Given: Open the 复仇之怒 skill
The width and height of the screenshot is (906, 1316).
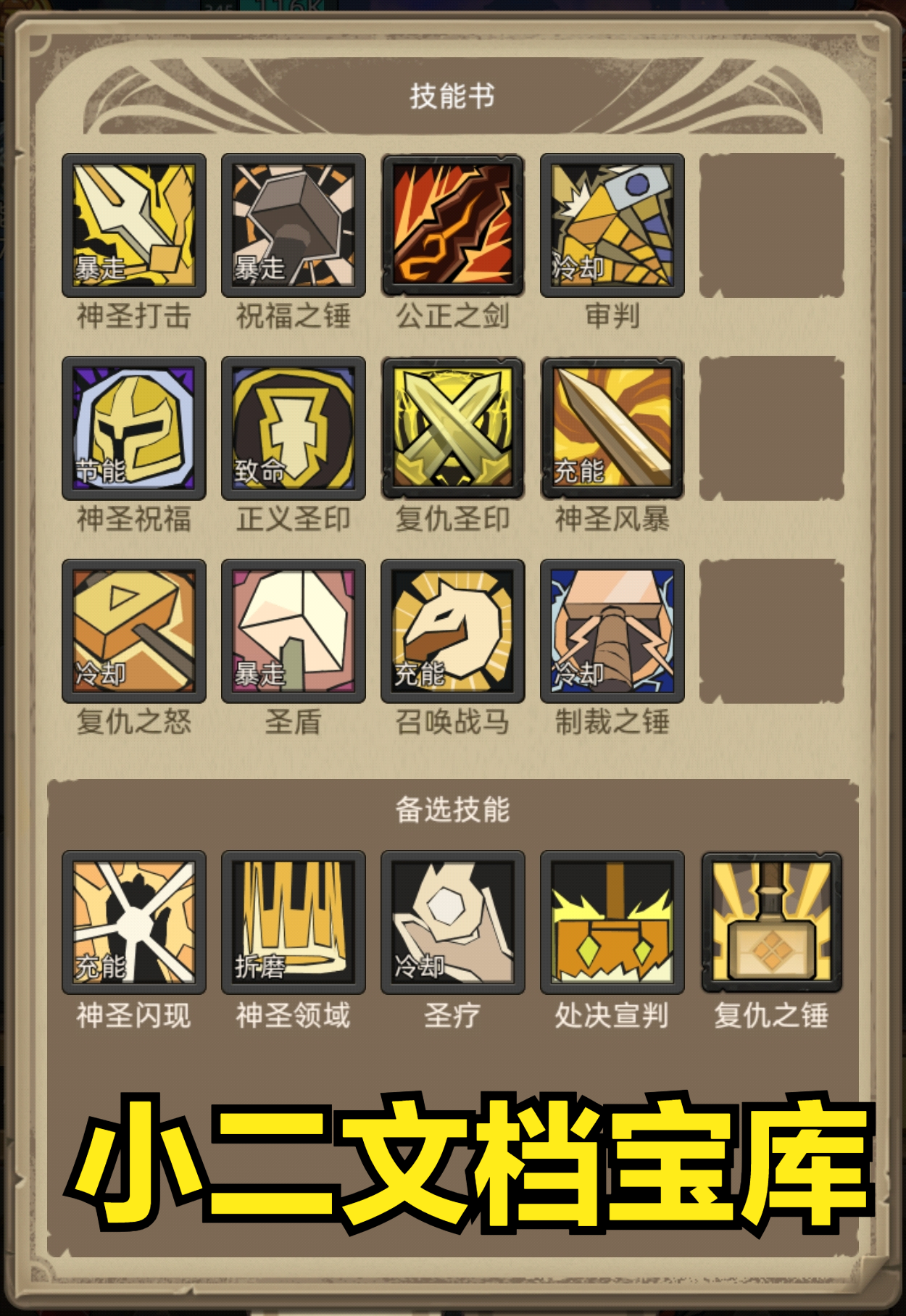Looking at the screenshot, I should point(134,630).
